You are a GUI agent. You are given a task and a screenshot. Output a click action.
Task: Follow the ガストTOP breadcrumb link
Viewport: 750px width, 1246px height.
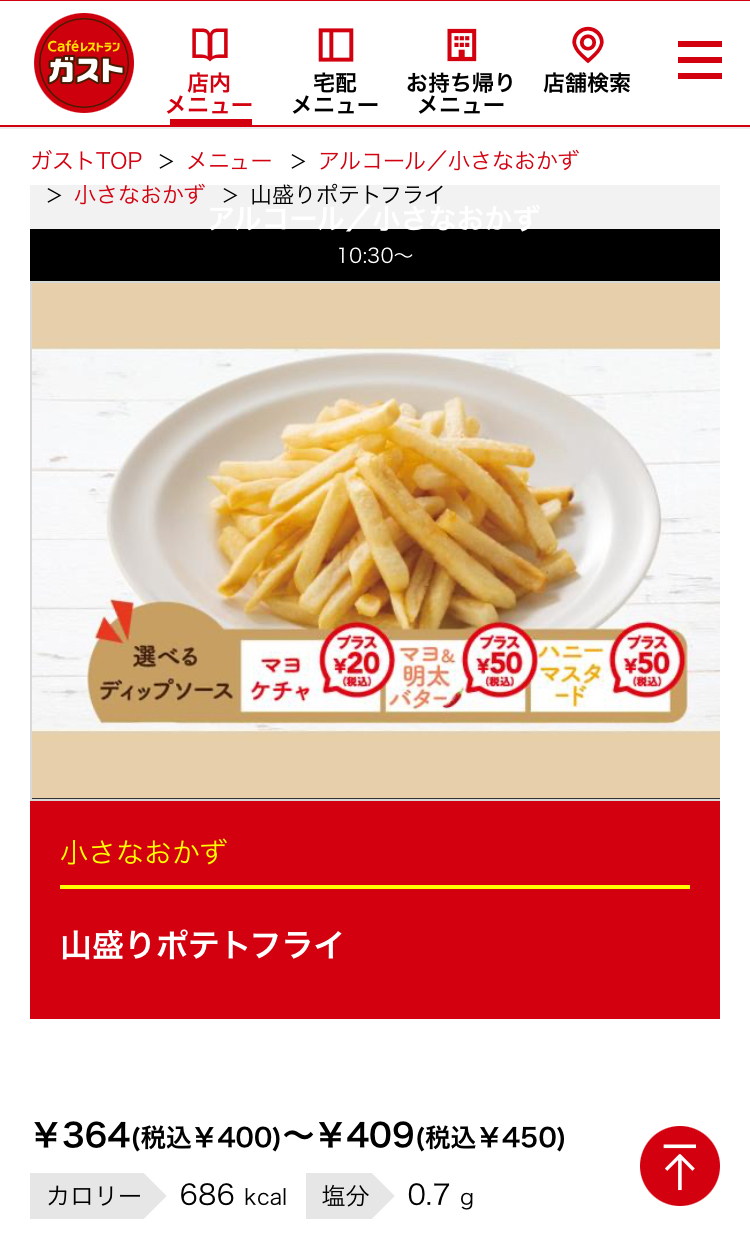point(86,160)
